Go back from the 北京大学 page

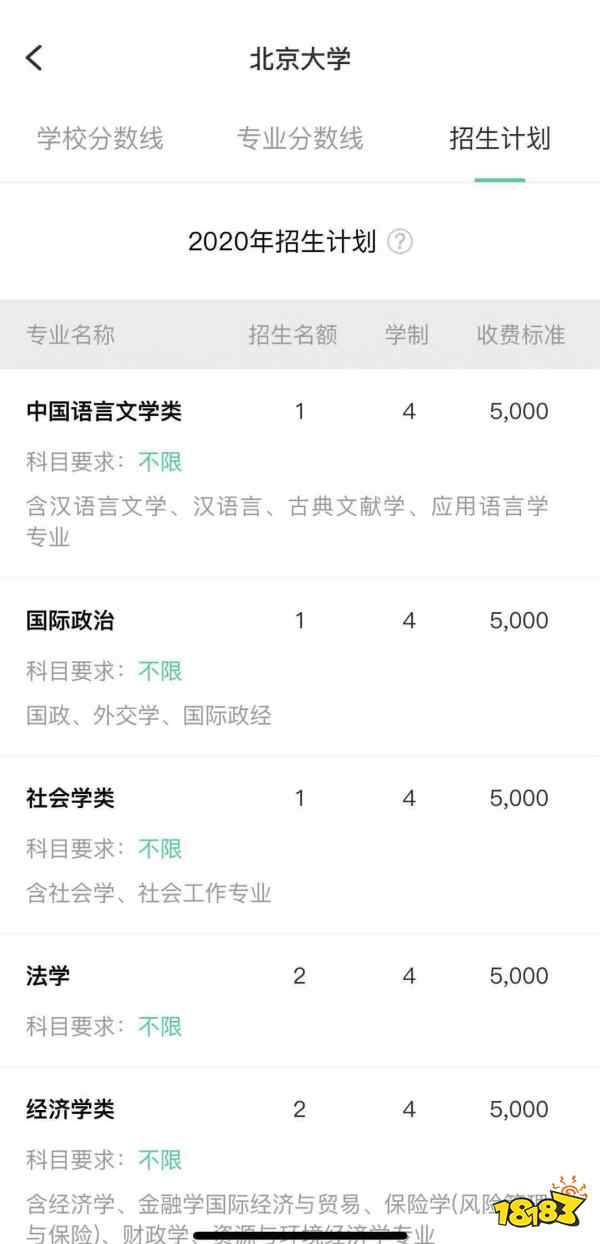pos(35,58)
